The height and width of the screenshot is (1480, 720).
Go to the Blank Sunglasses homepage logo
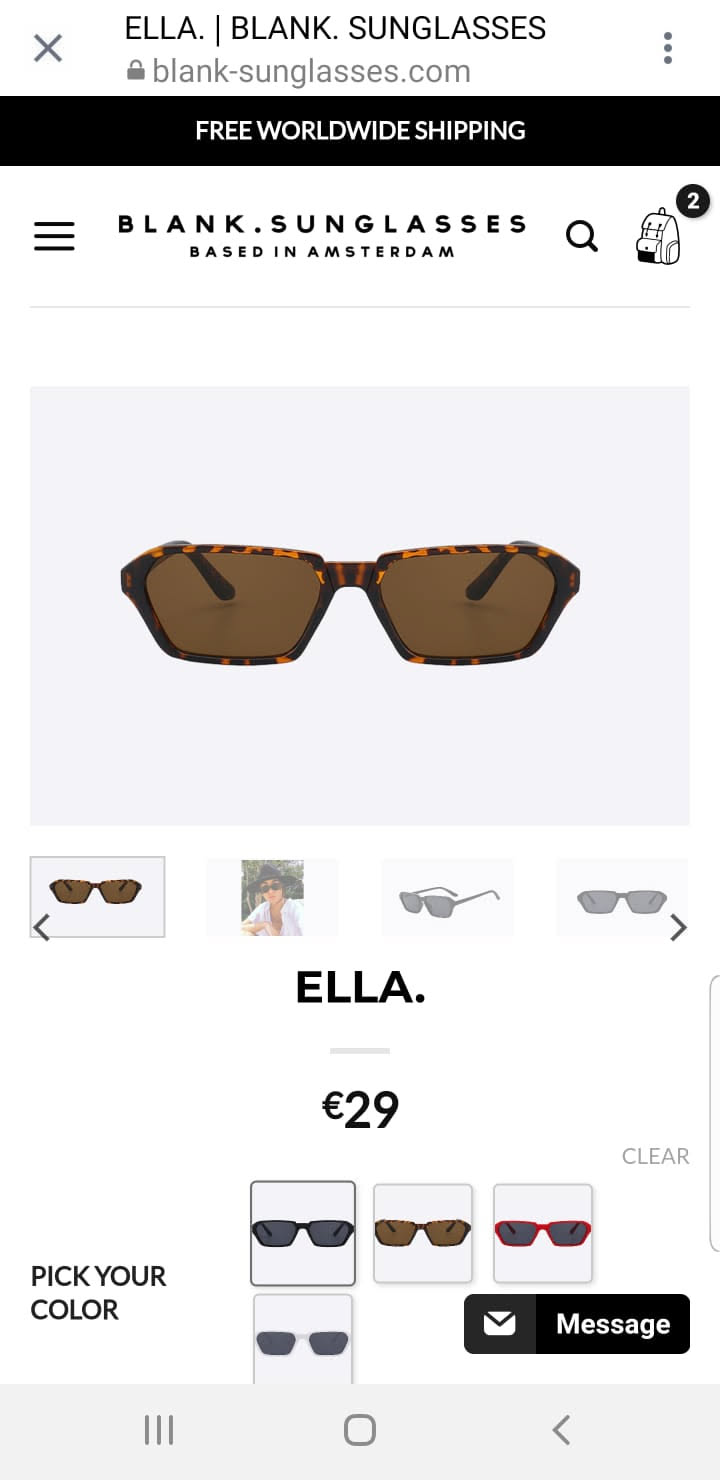(322, 236)
